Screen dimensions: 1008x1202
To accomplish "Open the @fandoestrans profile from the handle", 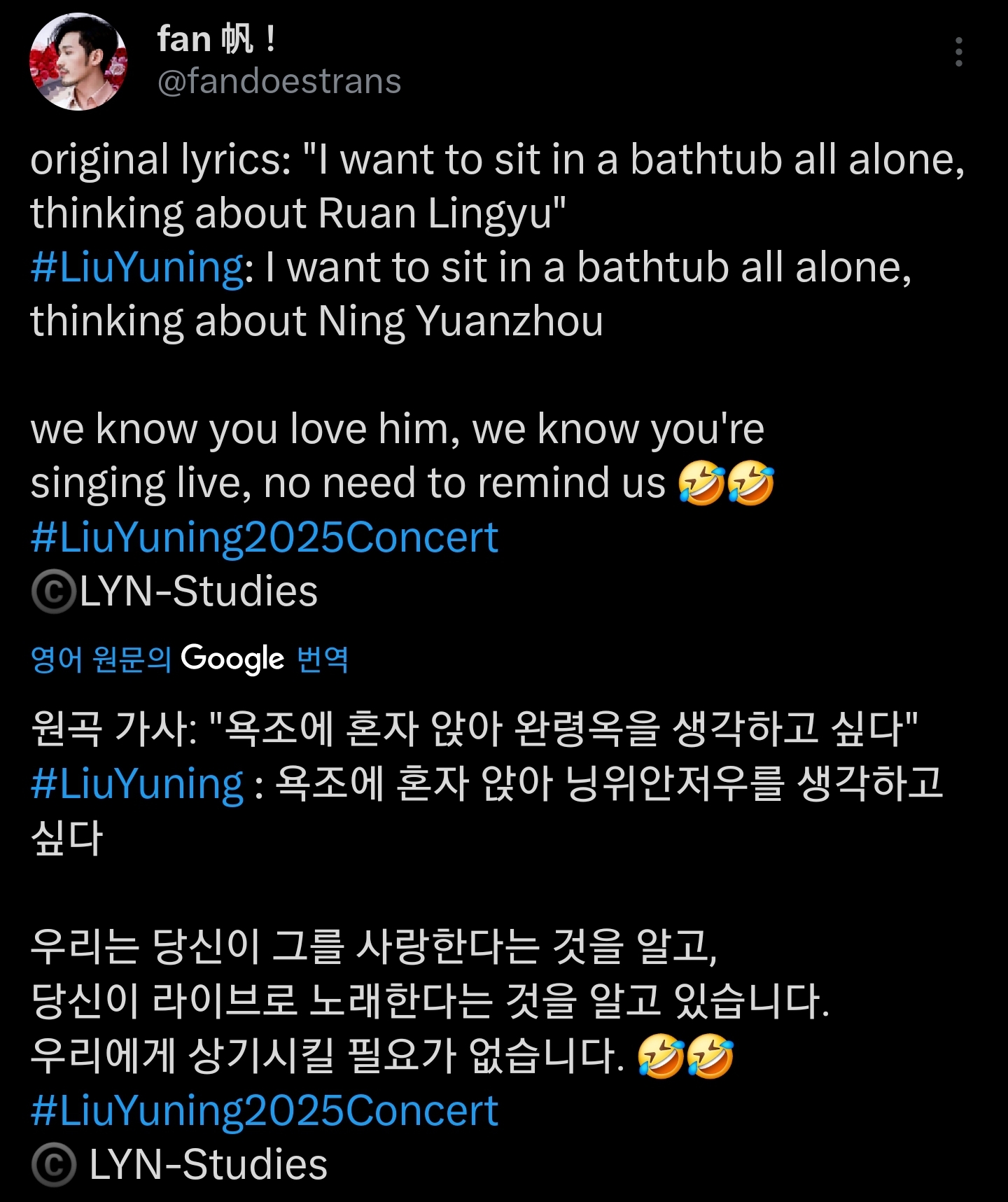I will pos(279,81).
